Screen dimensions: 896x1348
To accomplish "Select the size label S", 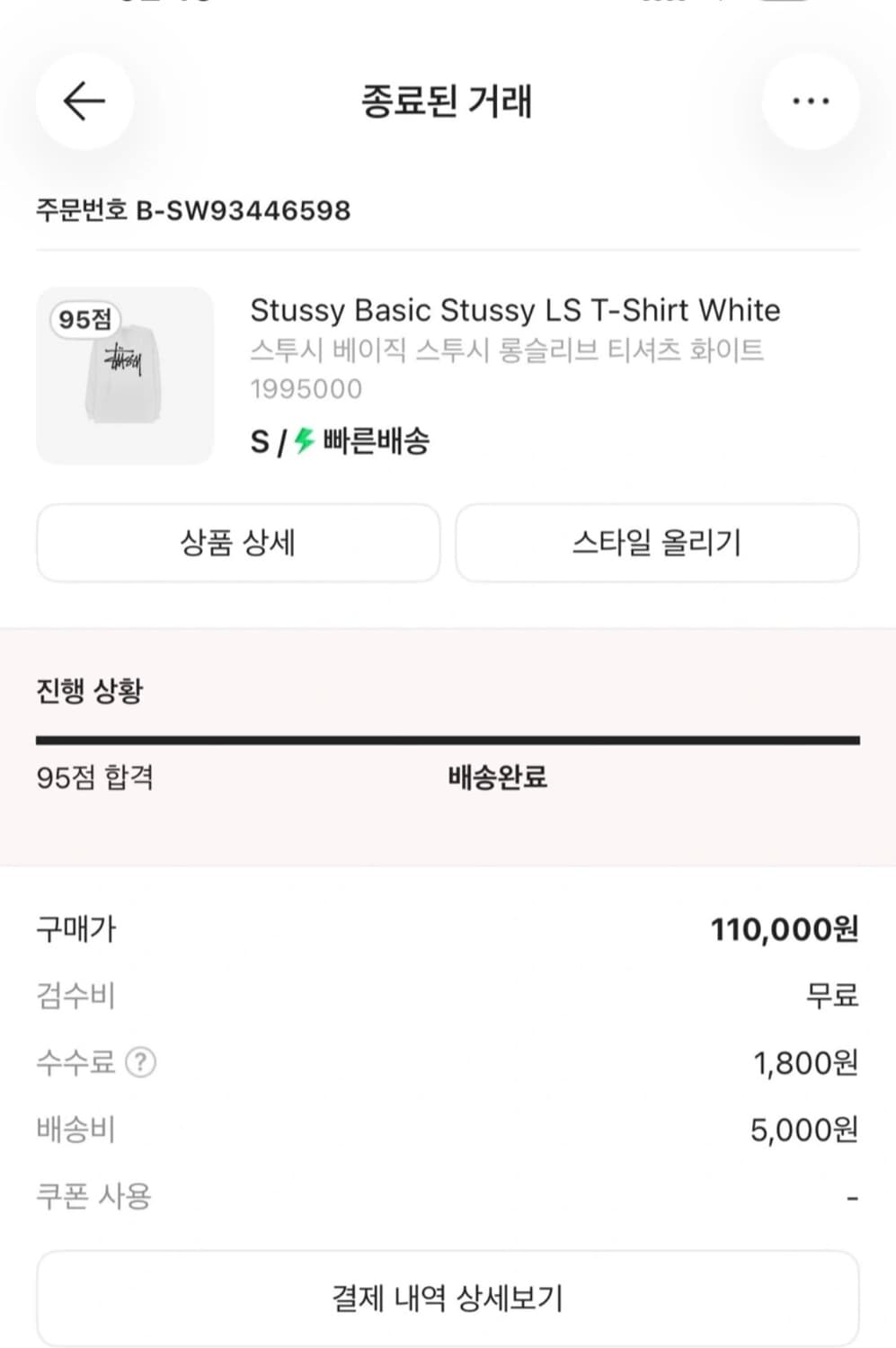I will (x=261, y=440).
